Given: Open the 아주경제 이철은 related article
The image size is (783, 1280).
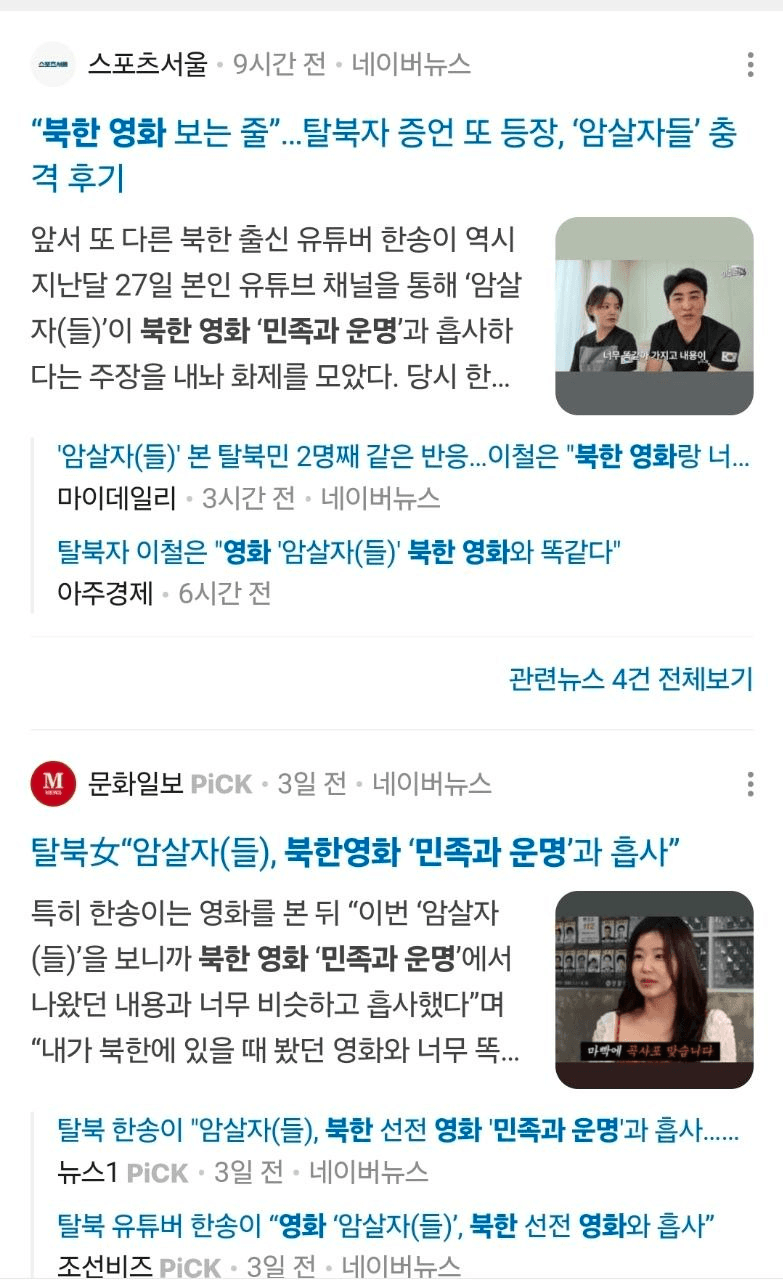Looking at the screenshot, I should click(x=340, y=550).
